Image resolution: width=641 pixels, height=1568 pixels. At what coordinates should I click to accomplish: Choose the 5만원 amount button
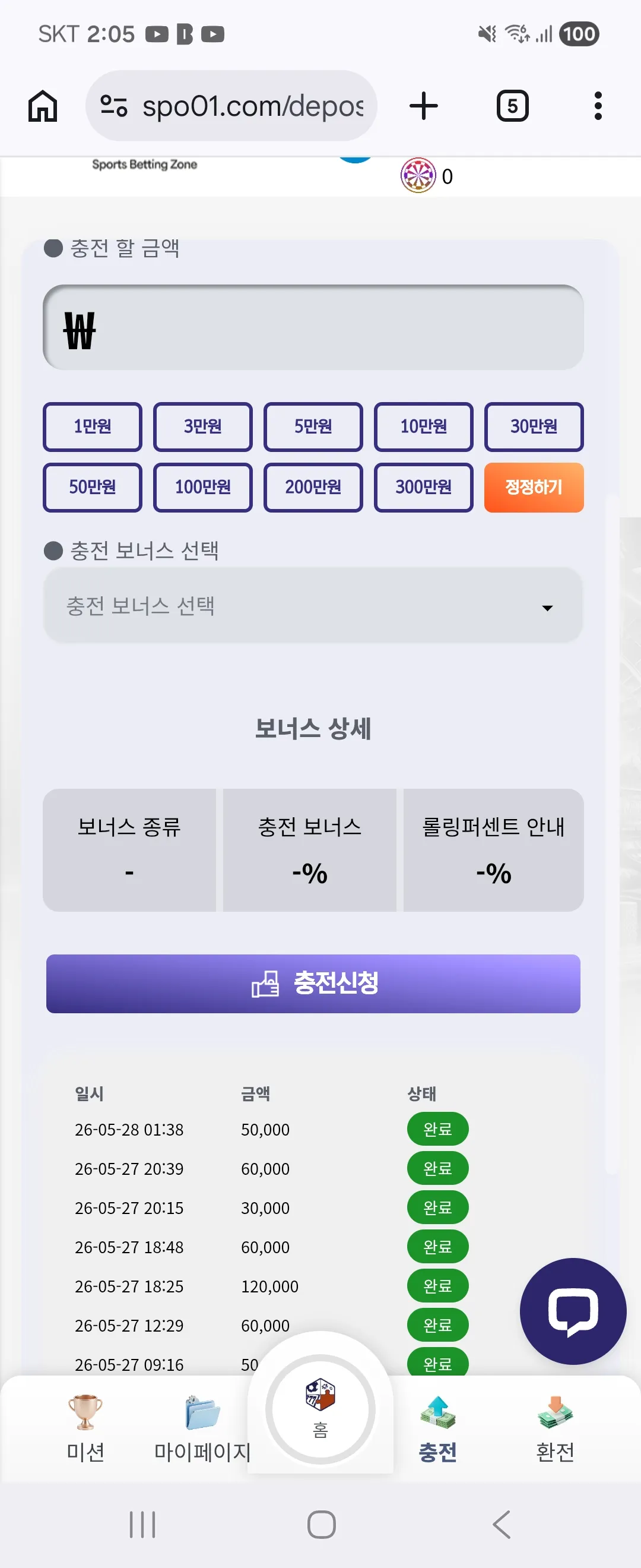(x=313, y=426)
